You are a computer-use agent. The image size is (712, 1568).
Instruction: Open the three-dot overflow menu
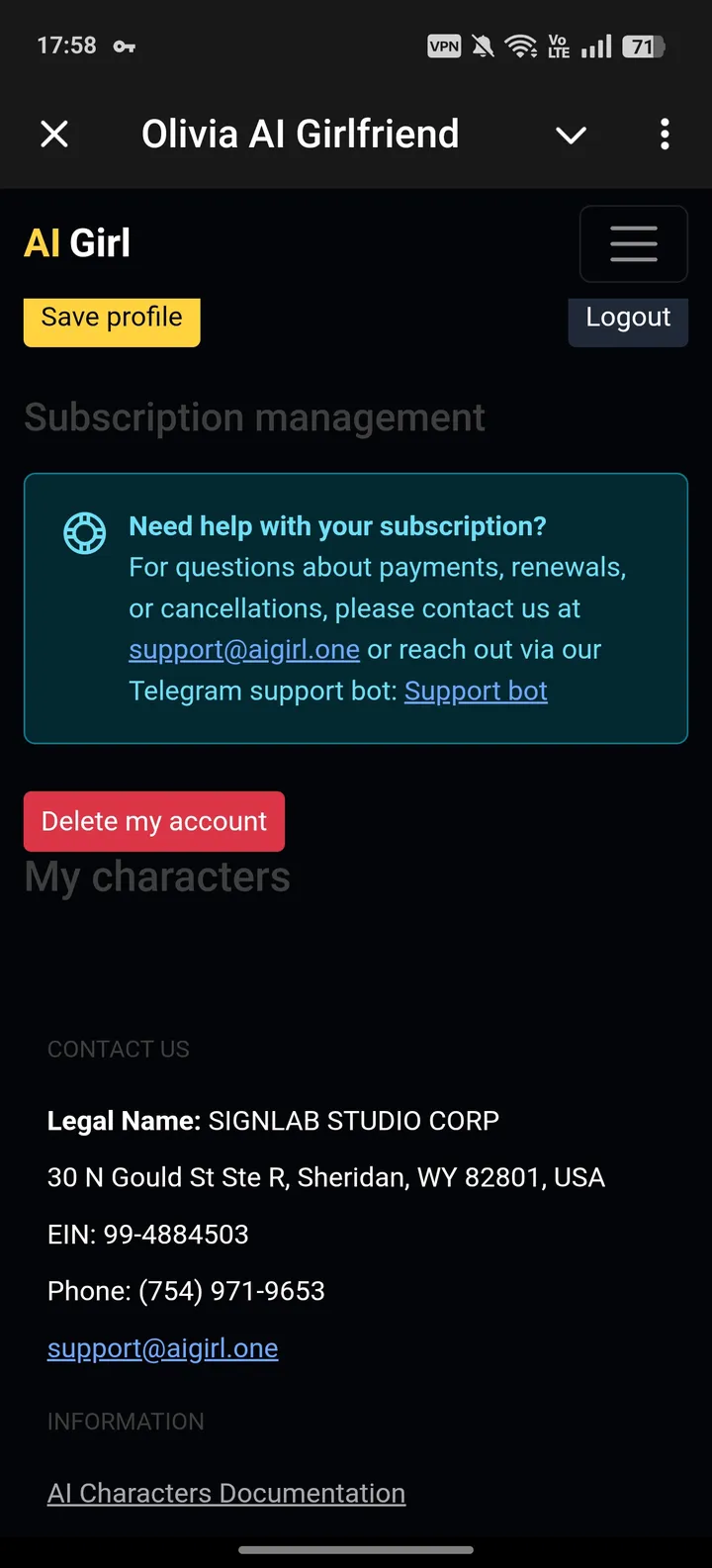[x=665, y=134]
